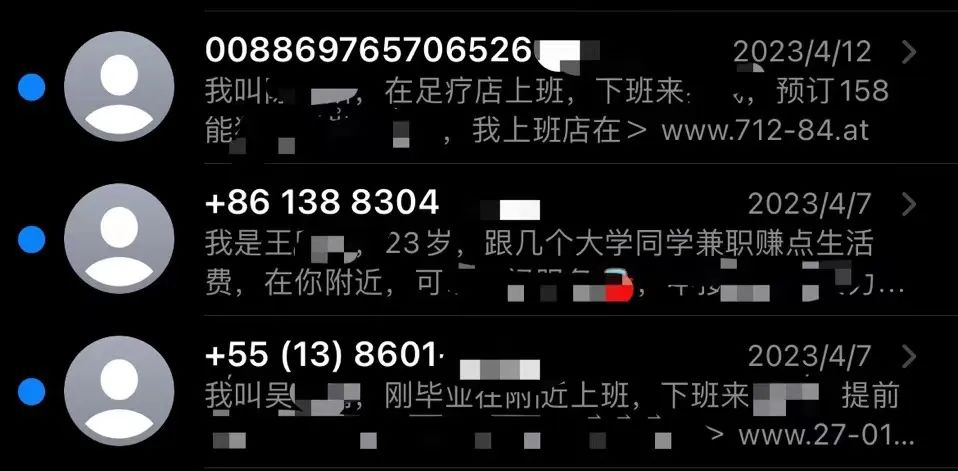This screenshot has width=958, height=471.
Task: Open the message thread from +55 (13) 8601
Action: pyautogui.click(x=540, y=394)
